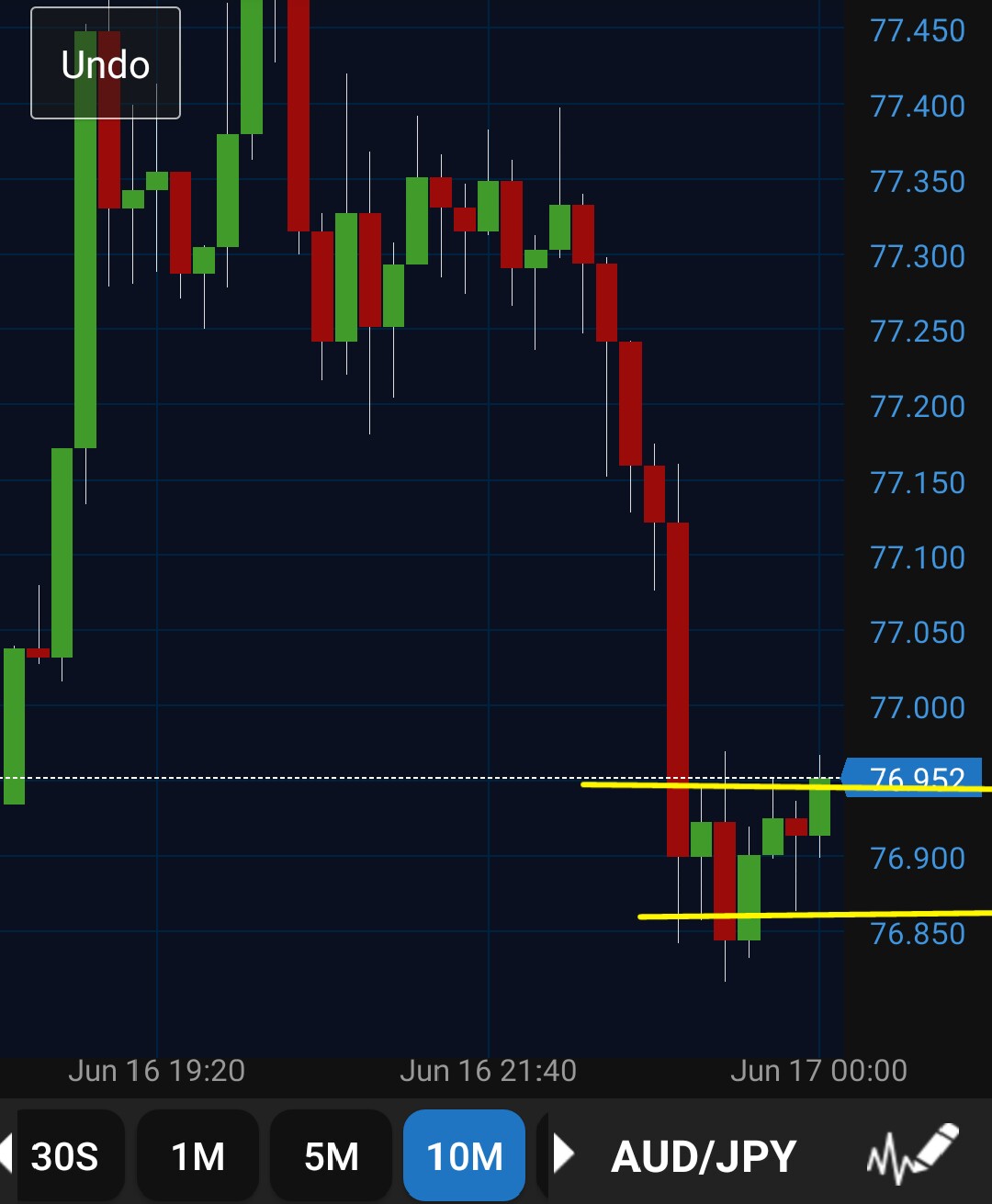
Task: Tap the Undo button
Action: [x=106, y=63]
